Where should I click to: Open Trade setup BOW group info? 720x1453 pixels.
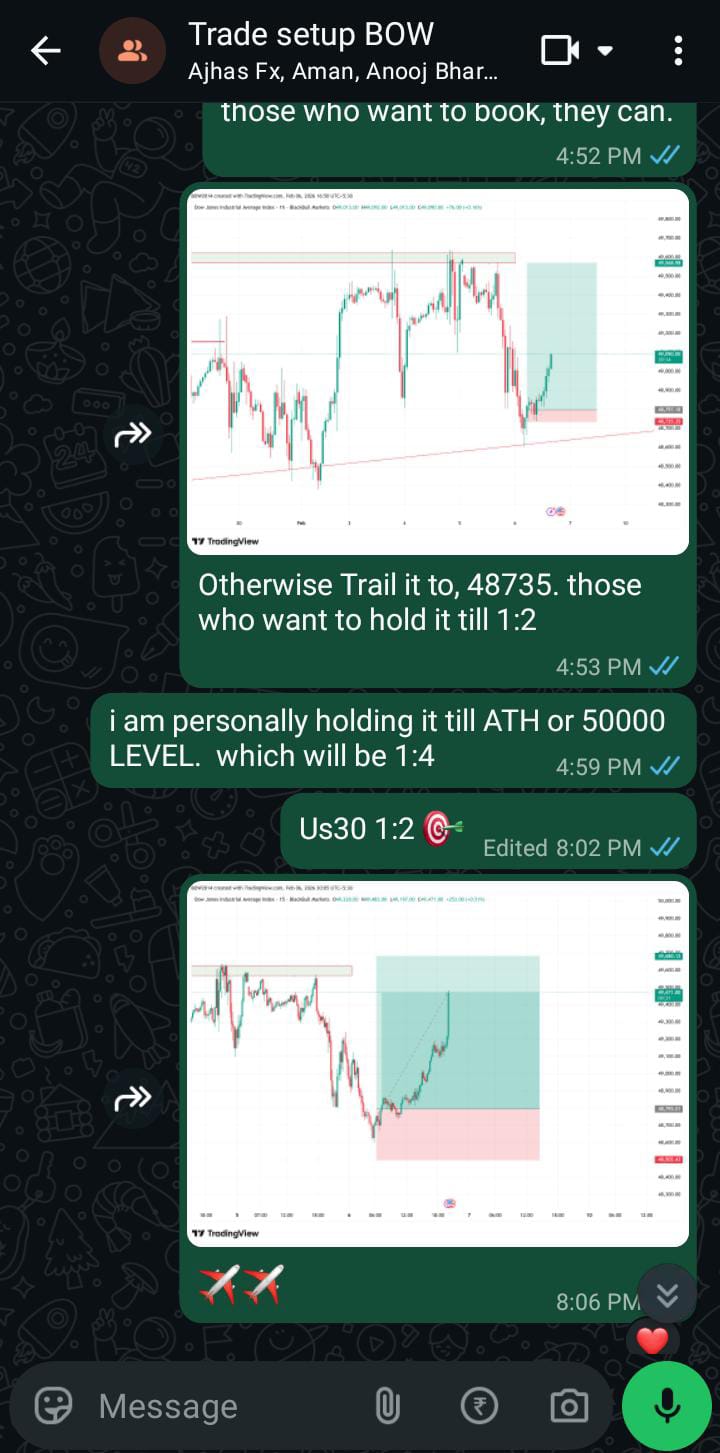point(340,50)
